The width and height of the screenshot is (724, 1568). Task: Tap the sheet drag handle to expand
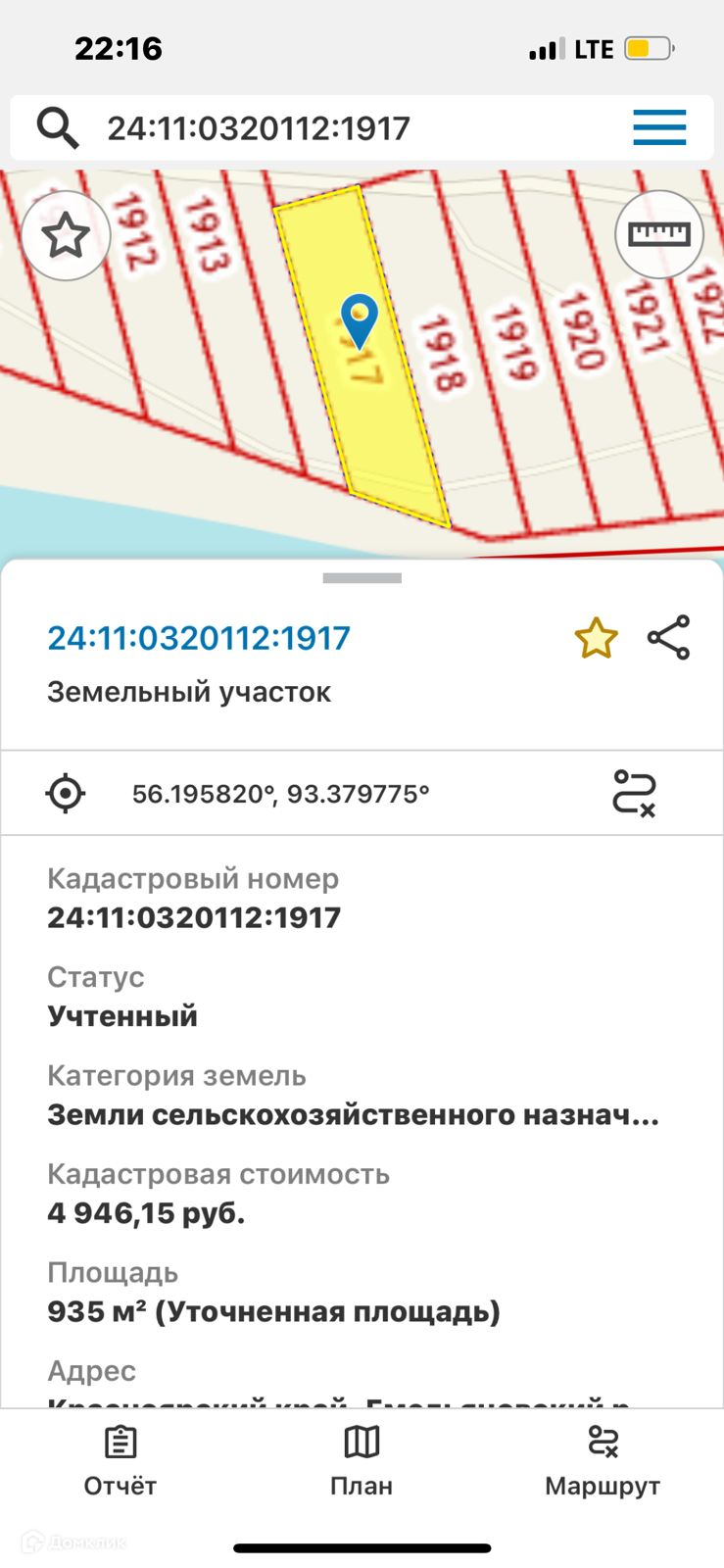pos(362,578)
